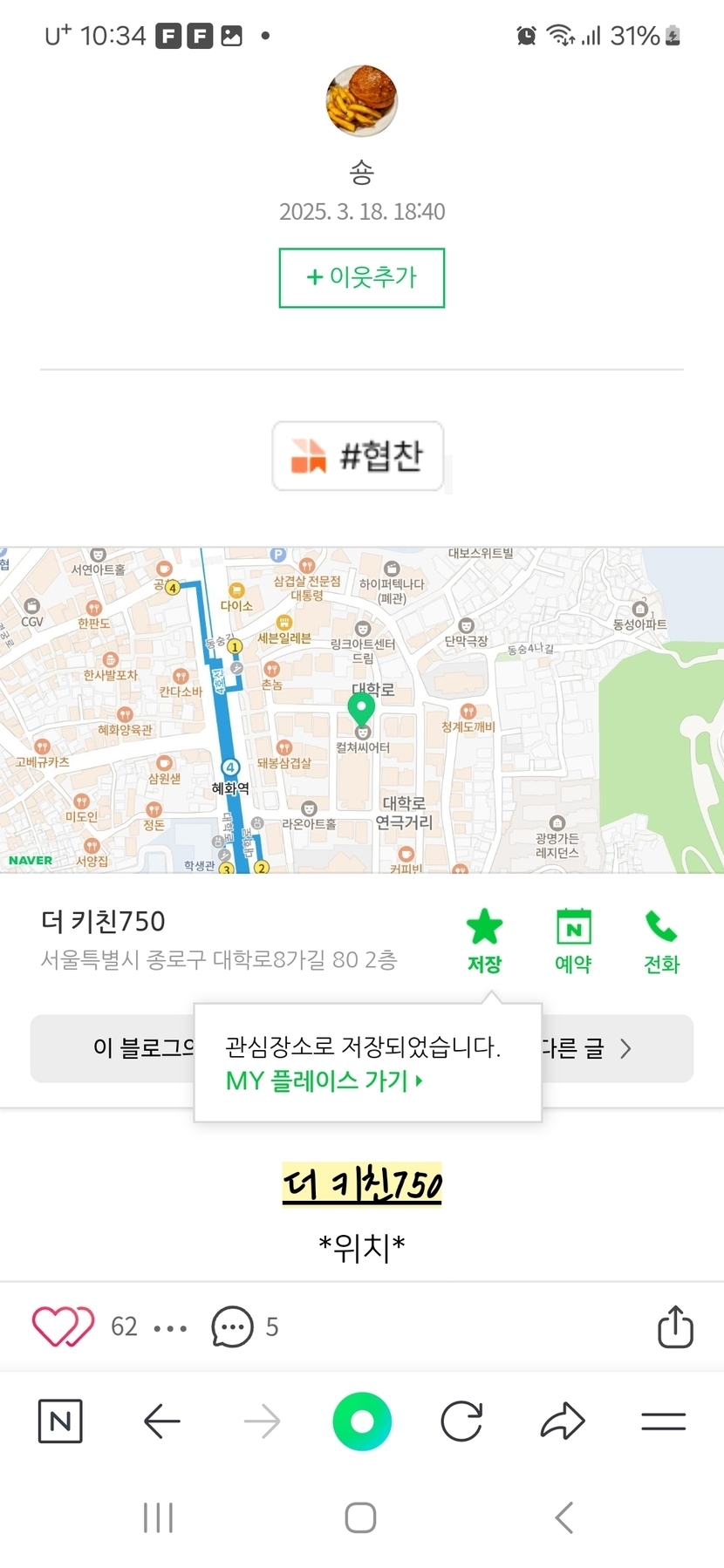Tap the green circle Naver search button
The image size is (724, 1568).
(x=362, y=1421)
